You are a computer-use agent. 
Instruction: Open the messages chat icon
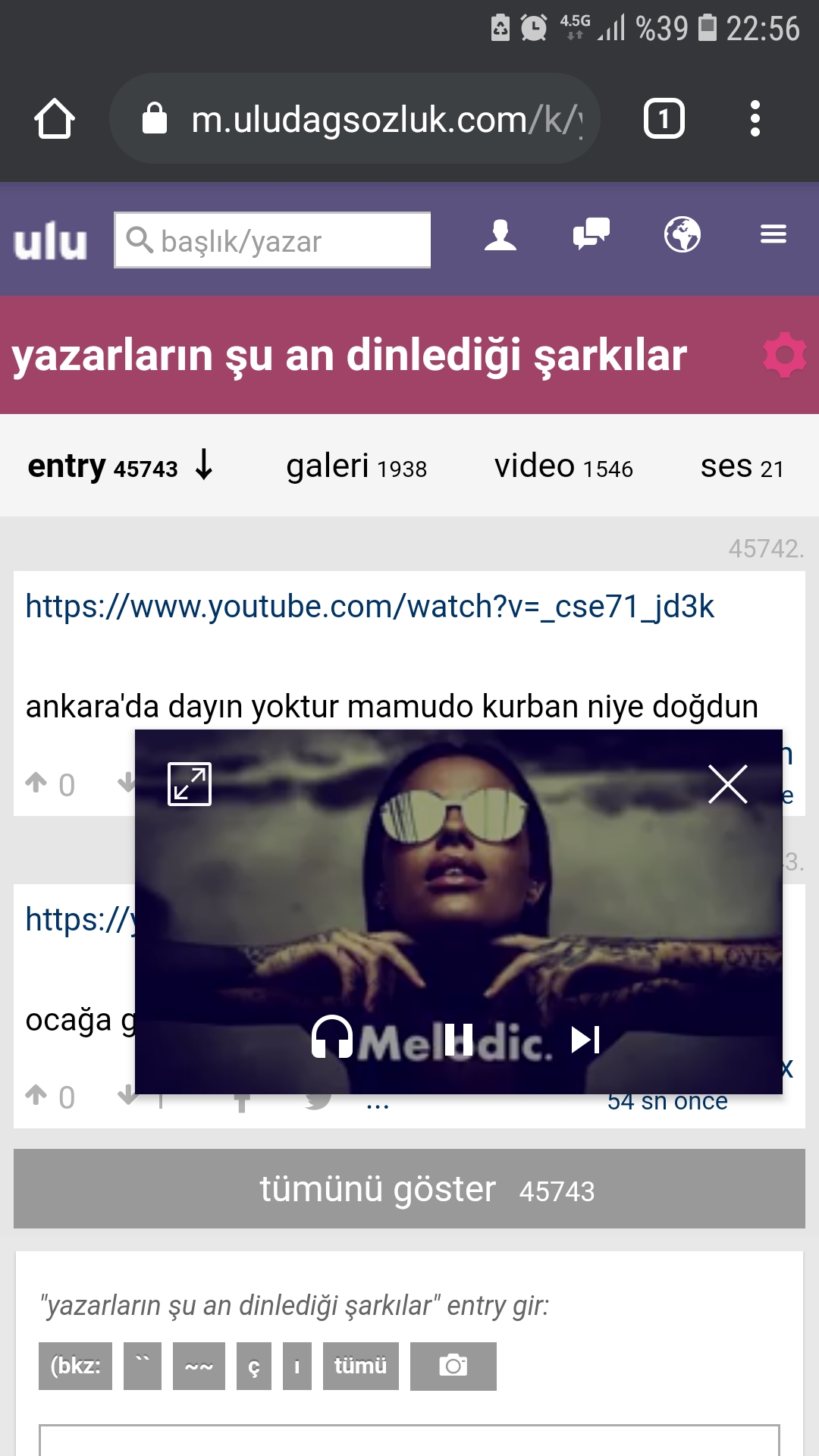591,234
